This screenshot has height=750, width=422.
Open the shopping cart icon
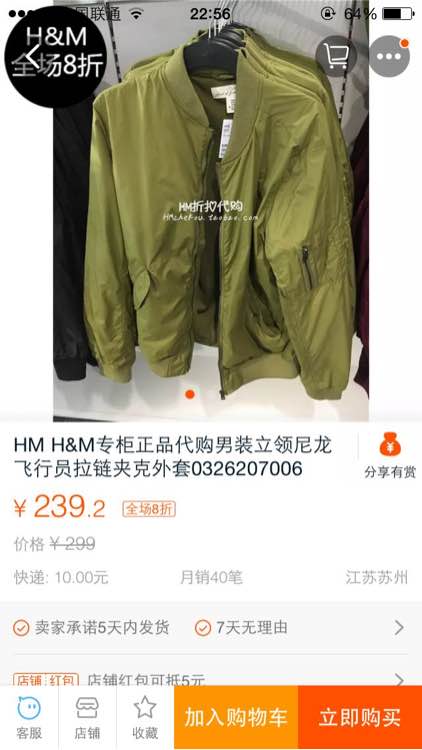(336, 56)
